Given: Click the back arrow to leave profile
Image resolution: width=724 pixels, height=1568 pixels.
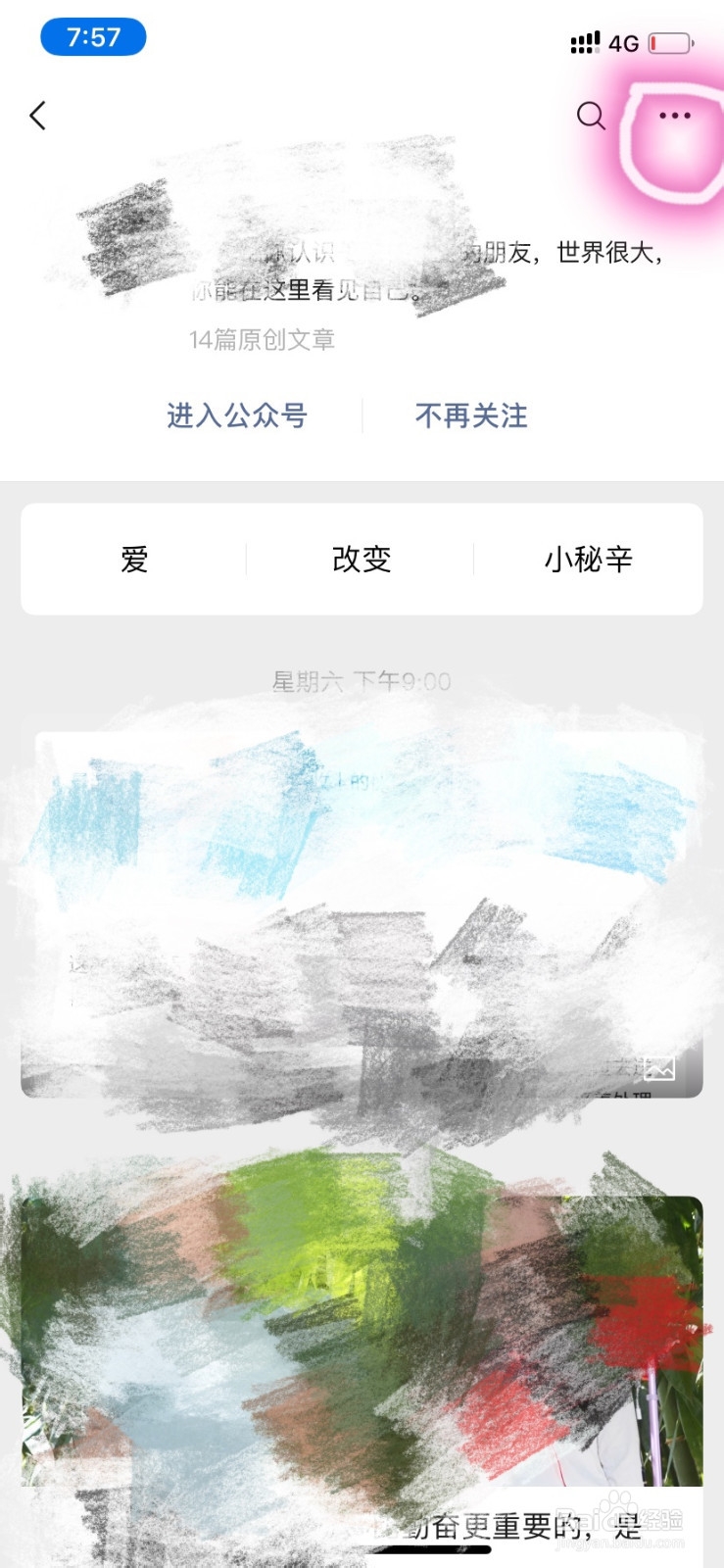Looking at the screenshot, I should coord(37,115).
